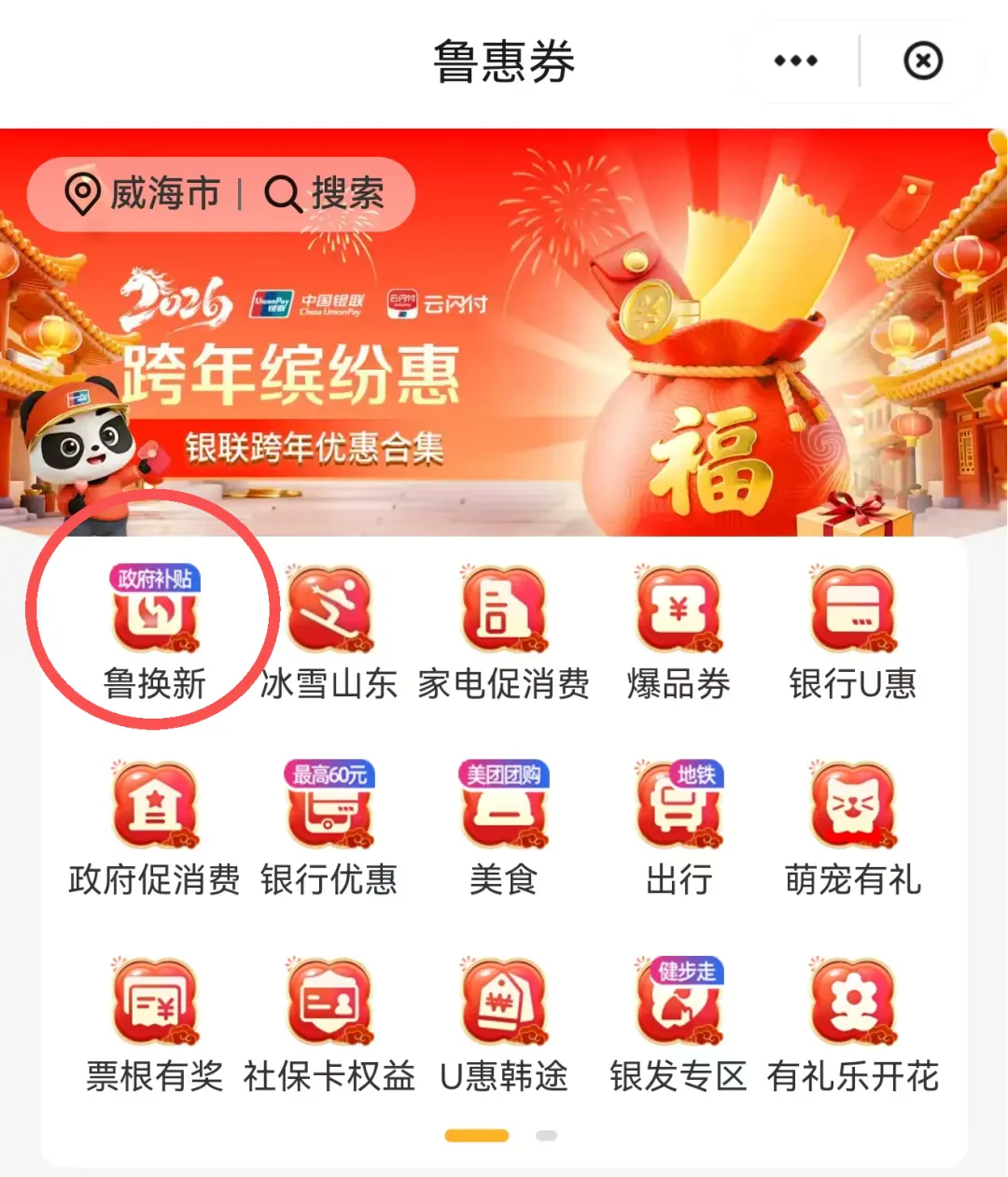View 社保卡权益 benefits
Viewport: 1008px width, 1177px height.
click(x=329, y=1025)
